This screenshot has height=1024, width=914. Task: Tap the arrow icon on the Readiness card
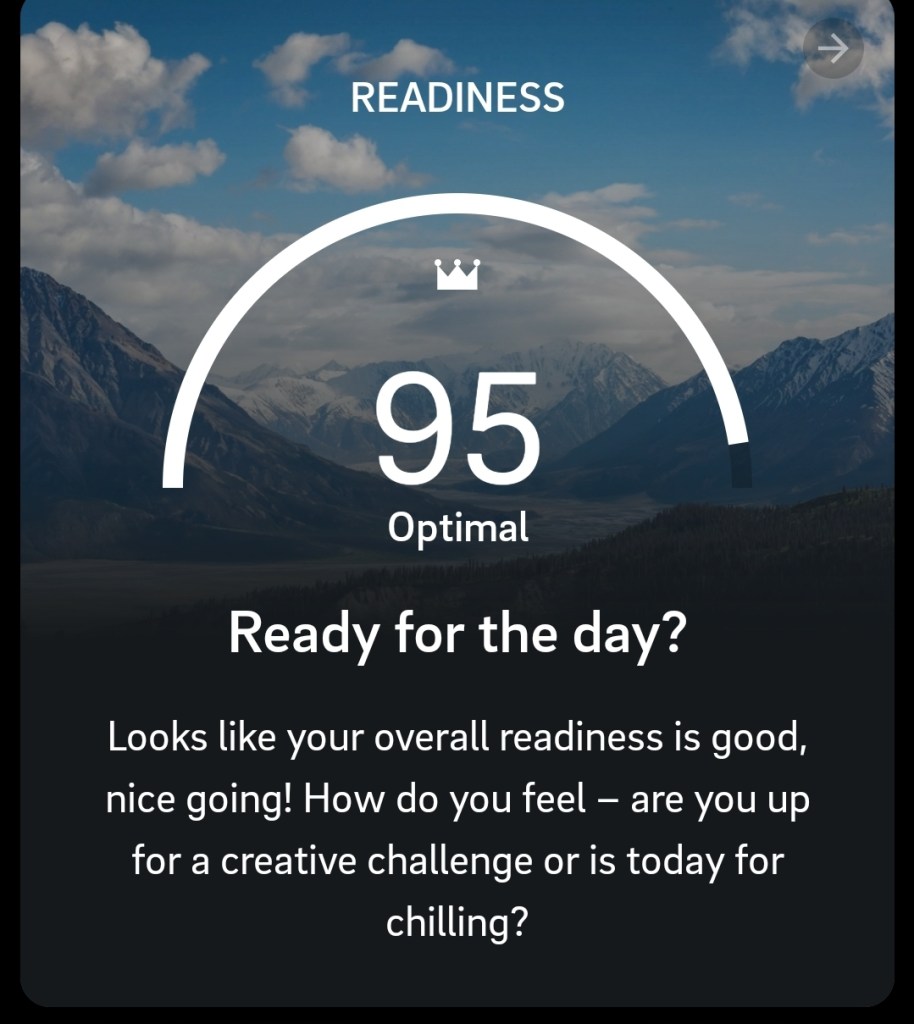tap(833, 48)
